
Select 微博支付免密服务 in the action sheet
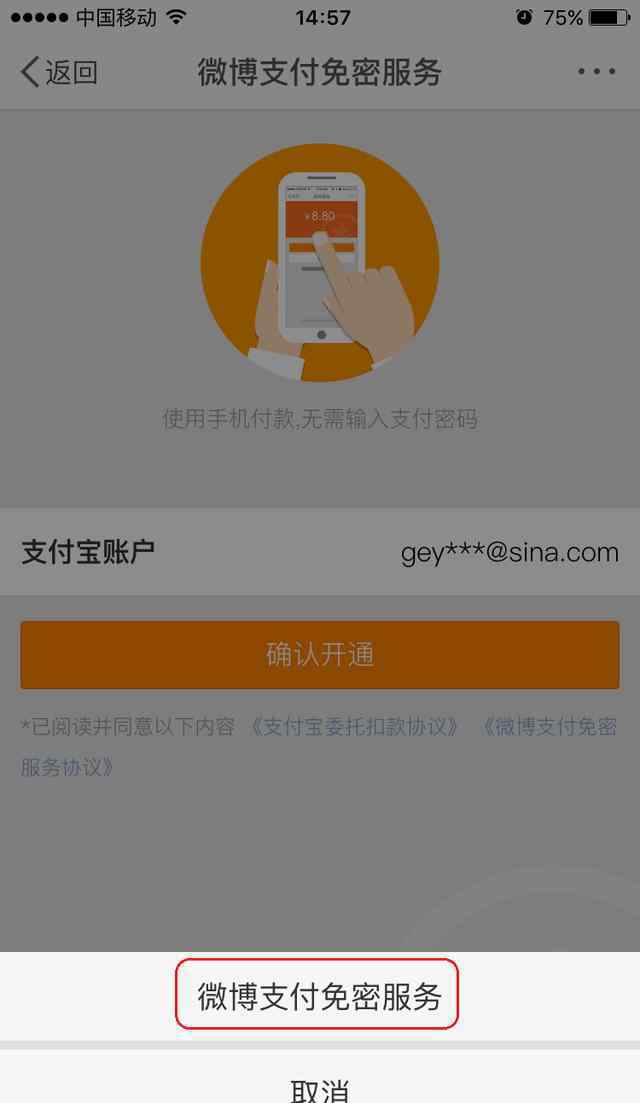point(318,995)
